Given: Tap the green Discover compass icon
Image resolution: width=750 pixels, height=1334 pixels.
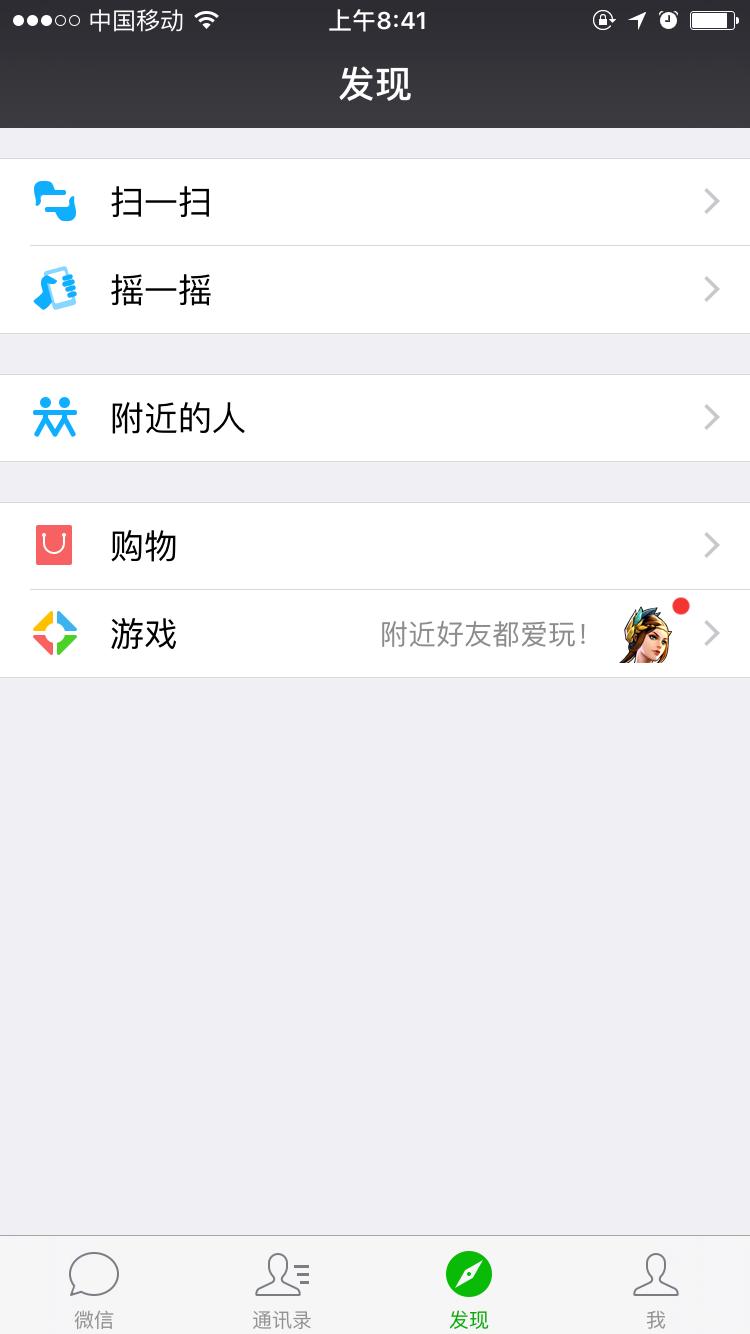Looking at the screenshot, I should tap(469, 1274).
